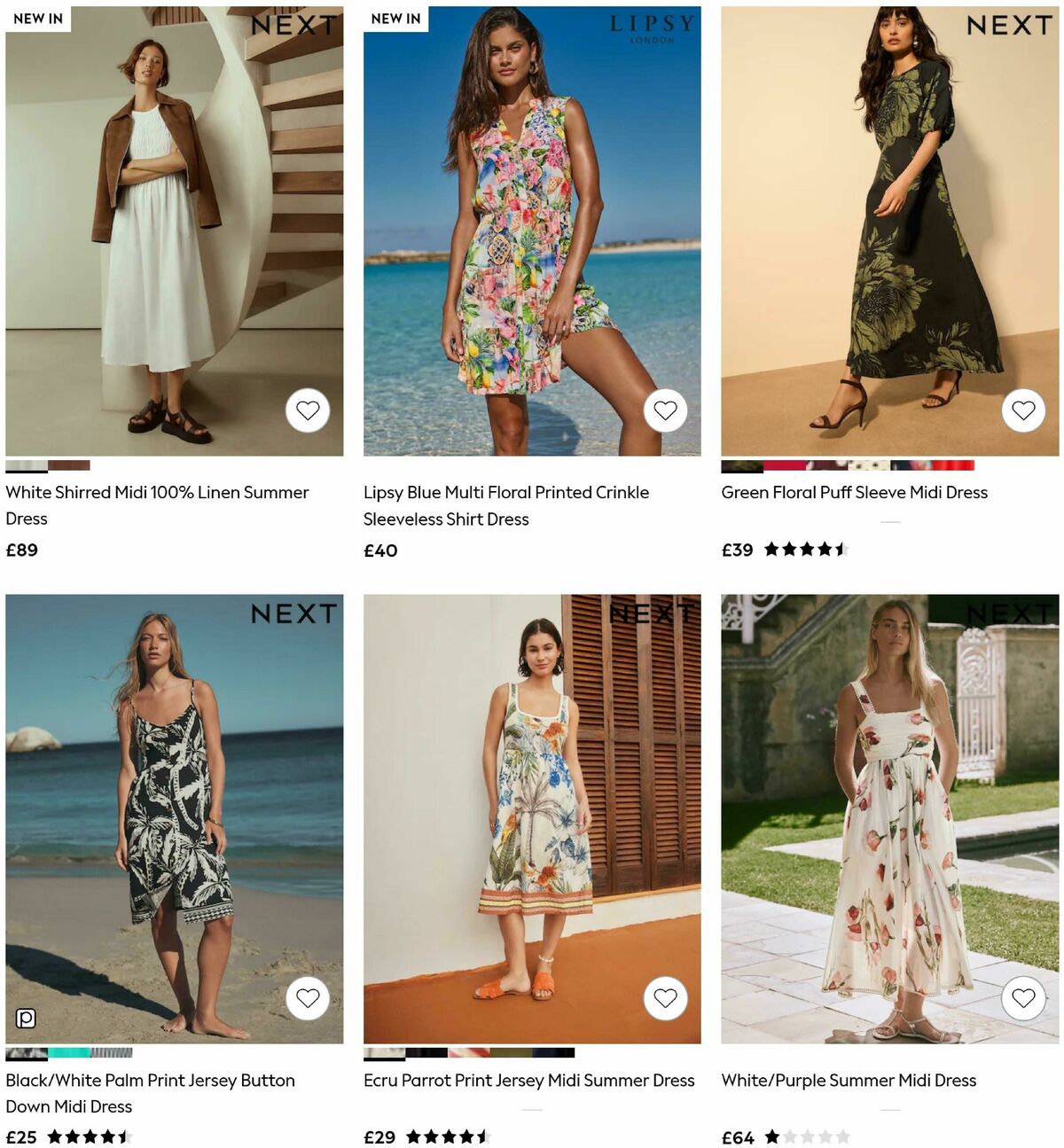1064x1148 pixels.
Task: Click the small 'p' badge on the Palm Print image
Action: (x=26, y=1018)
